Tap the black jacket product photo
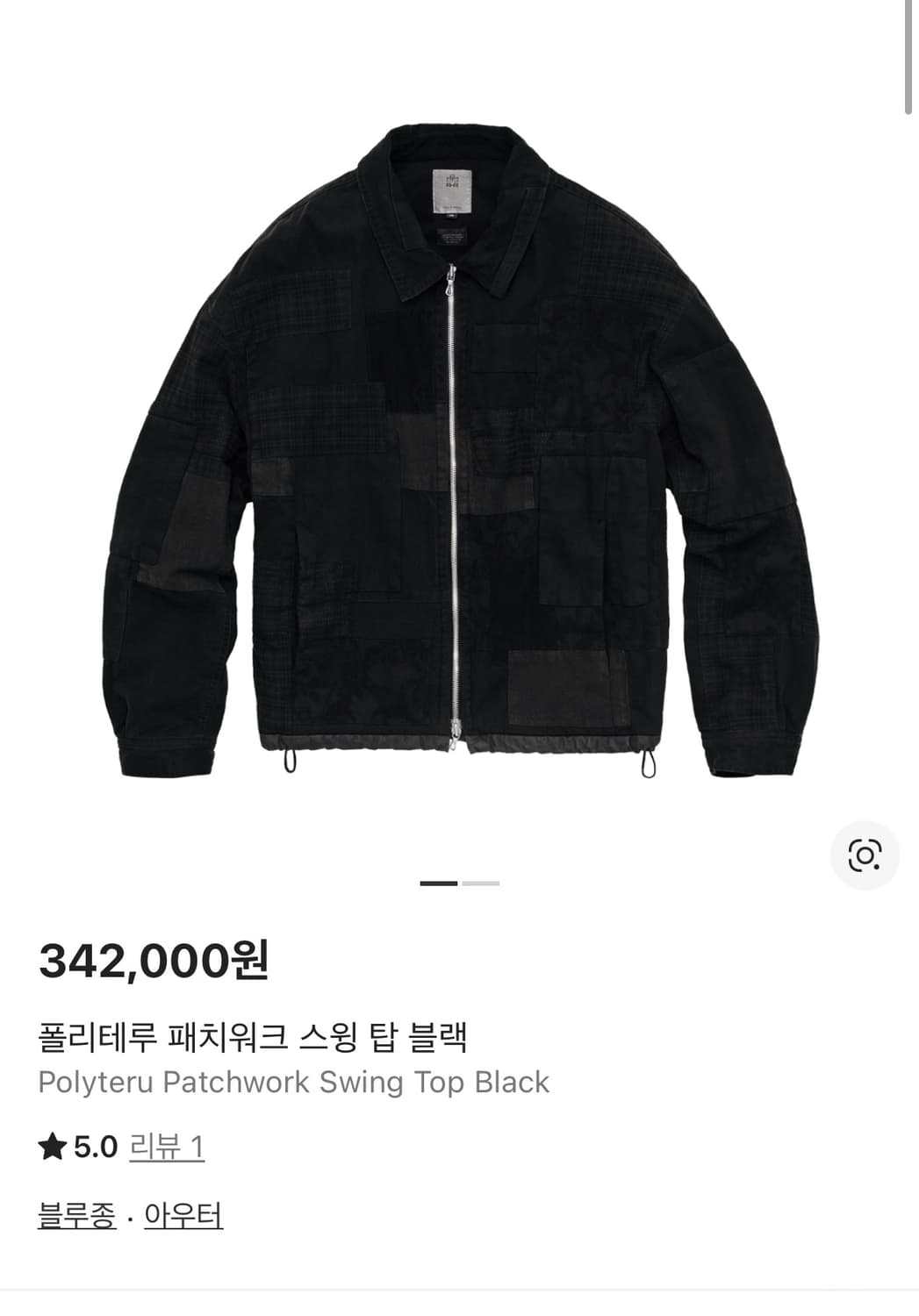This screenshot has width=919, height=1316. tap(456, 456)
